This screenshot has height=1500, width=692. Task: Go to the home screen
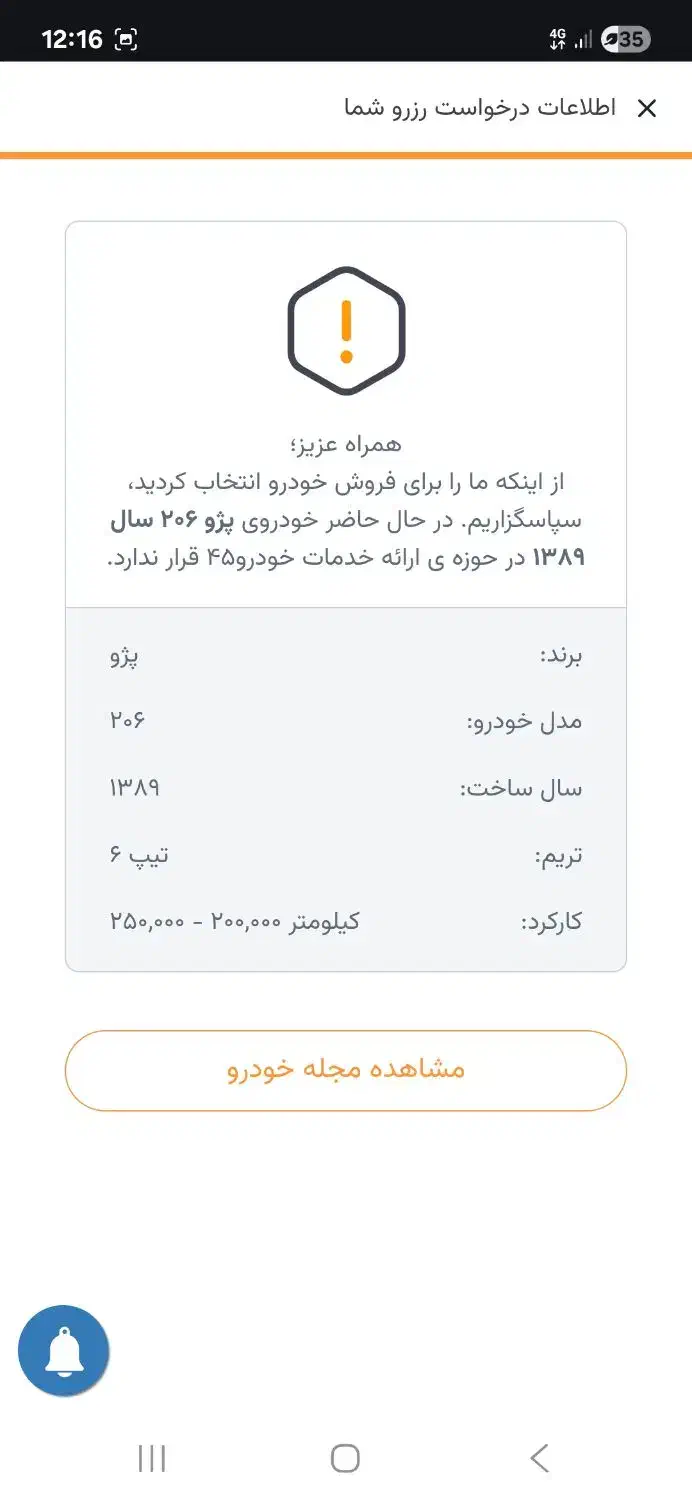pyautogui.click(x=345, y=1458)
